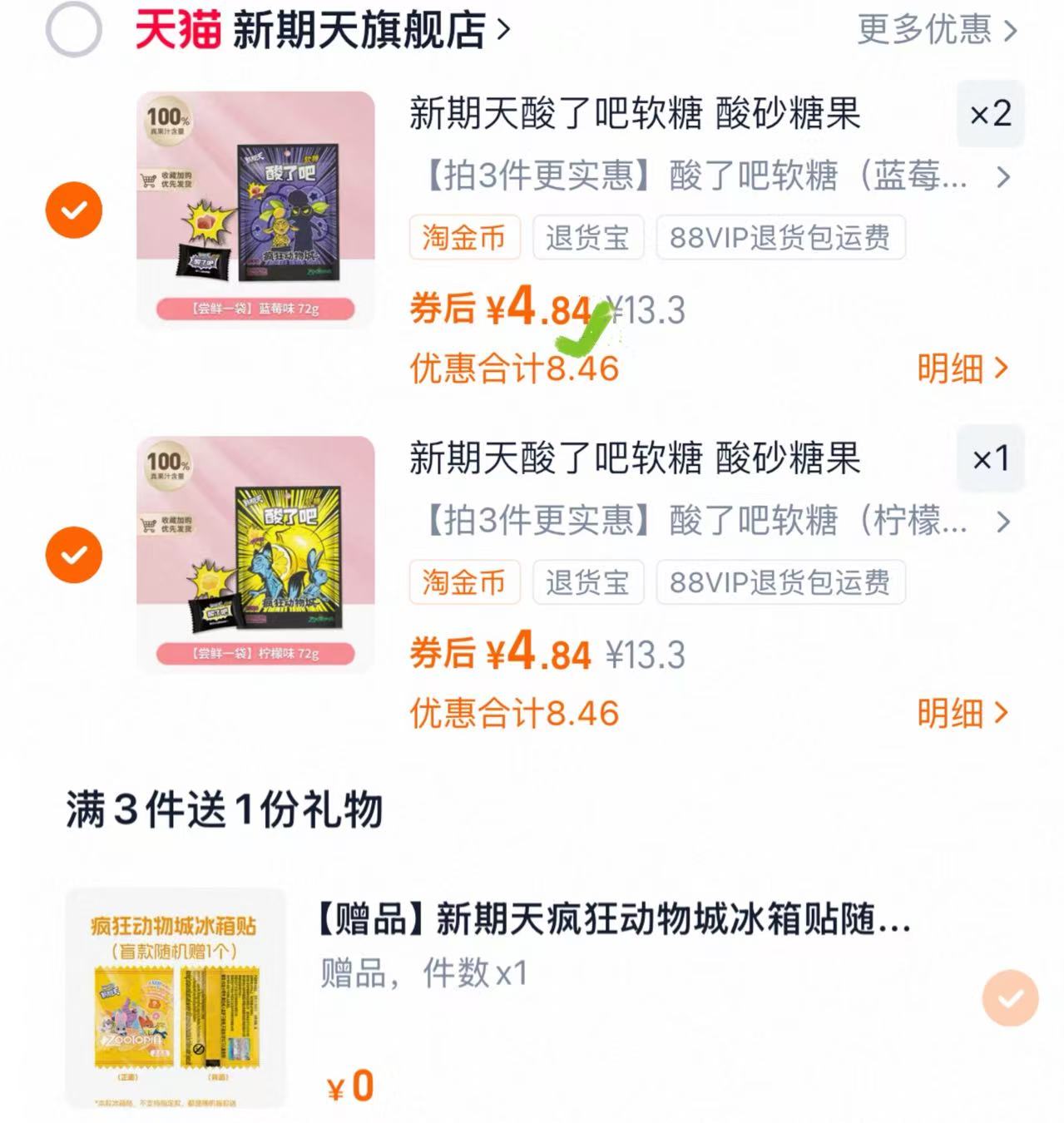Screen dimensions: 1064x1123
Task: Click the 88VIP退货包运费 badge on lemon item
Action: [779, 583]
